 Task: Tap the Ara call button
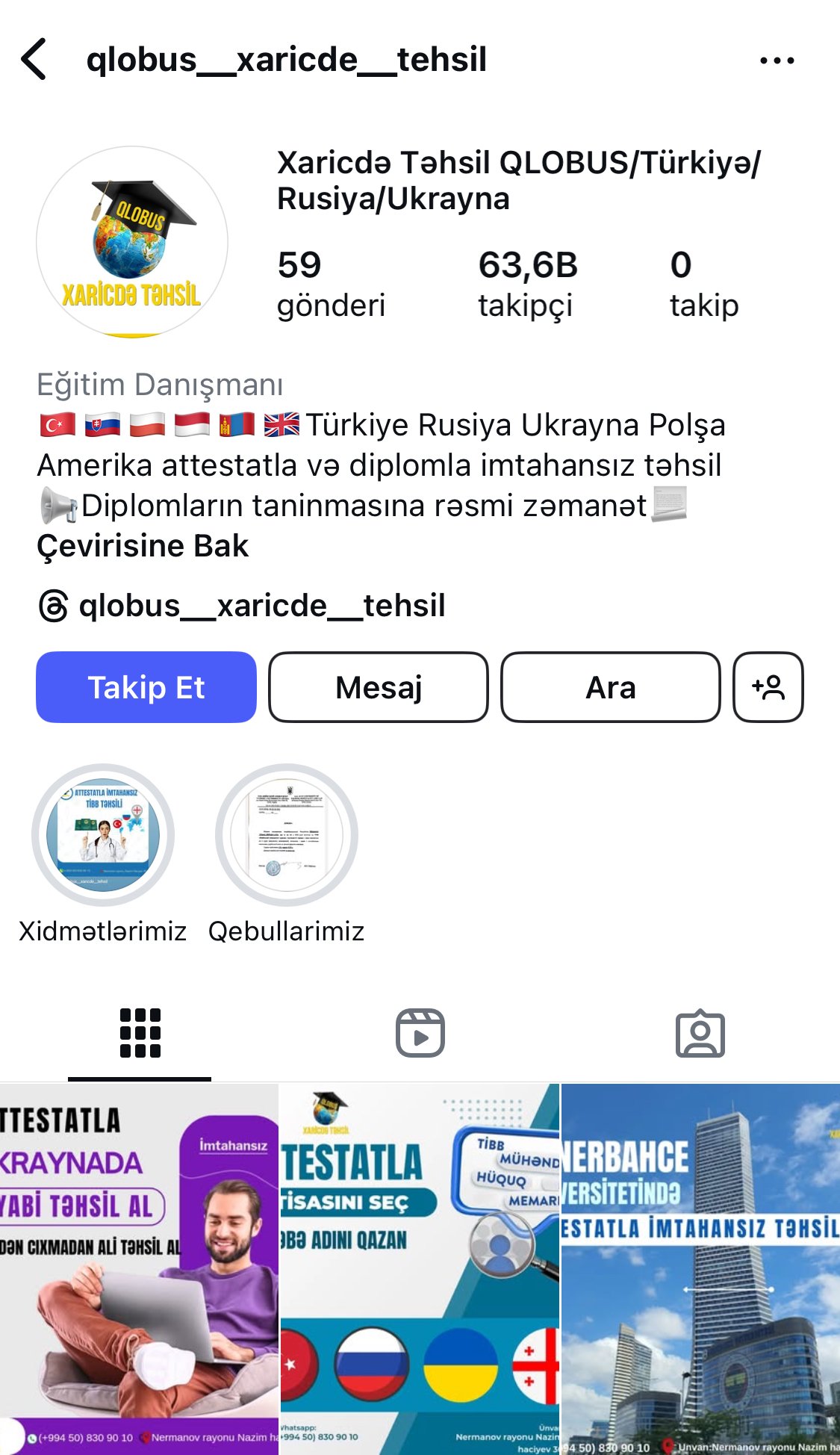tap(611, 687)
